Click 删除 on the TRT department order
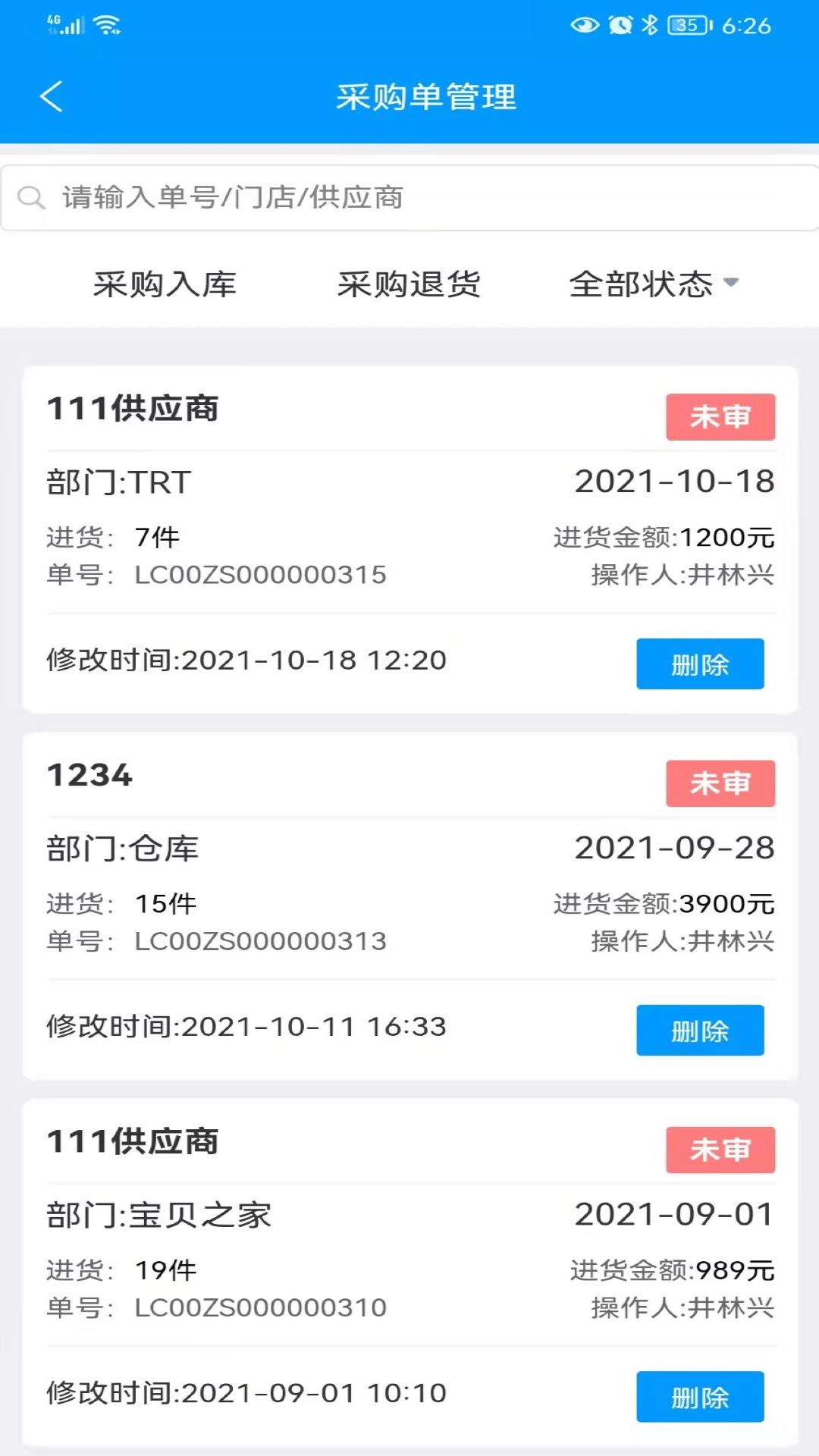 point(699,664)
